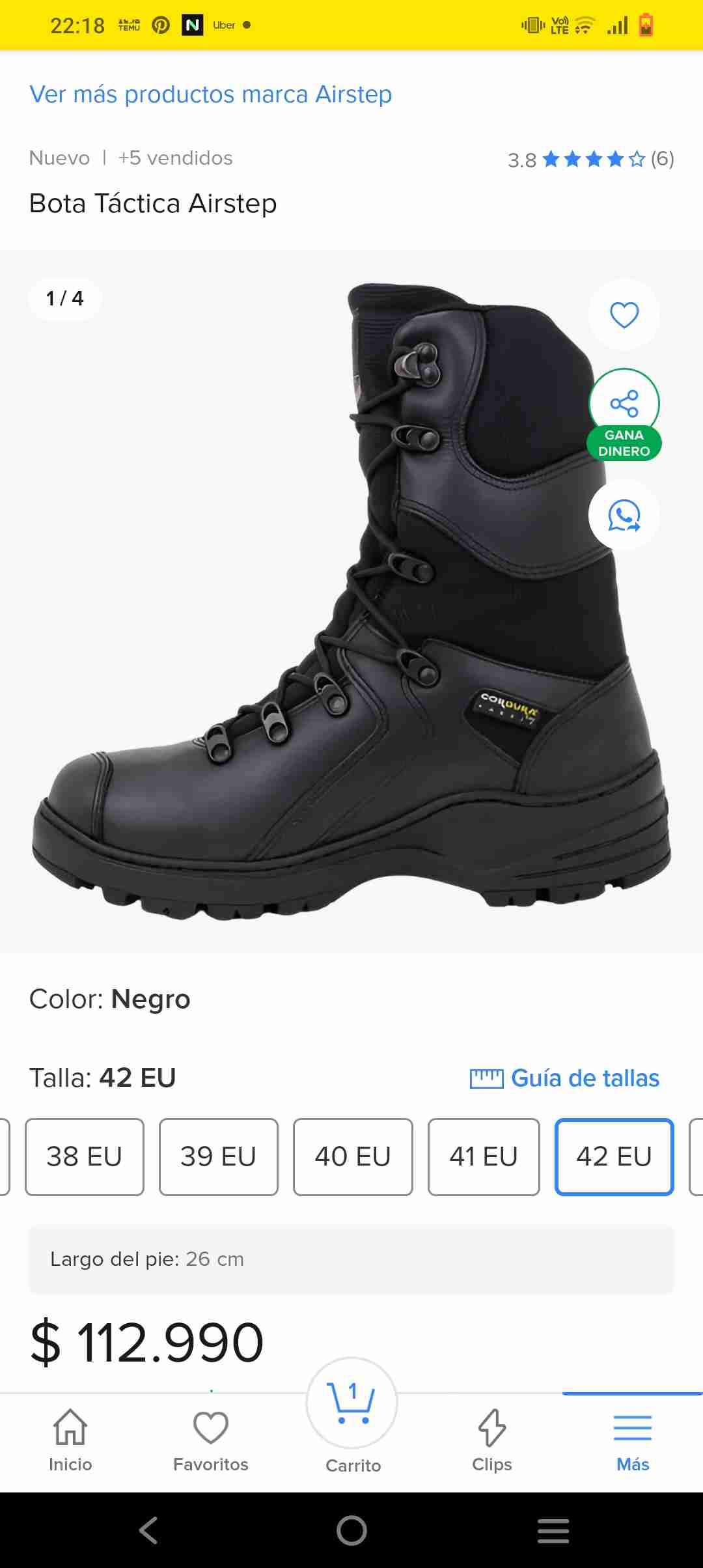Viewport: 703px width, 1568px height.
Task: Open 'Ver más productos marca Airstep'
Action: (x=210, y=94)
